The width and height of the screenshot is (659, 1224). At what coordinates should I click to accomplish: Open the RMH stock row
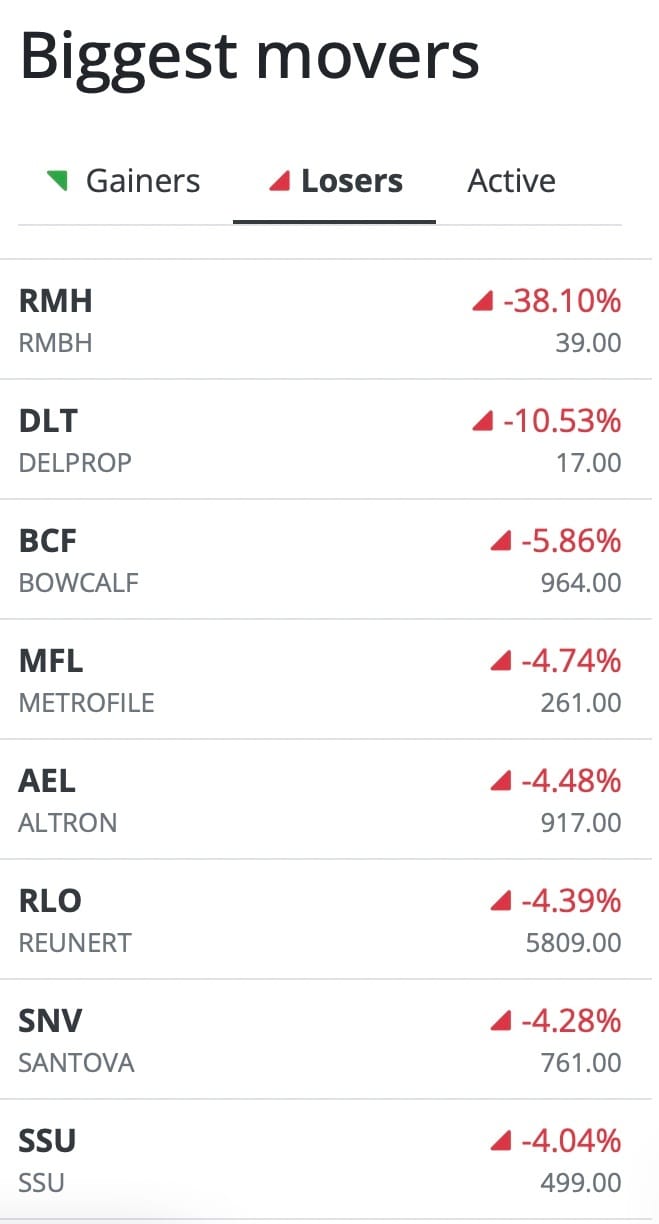(320, 320)
